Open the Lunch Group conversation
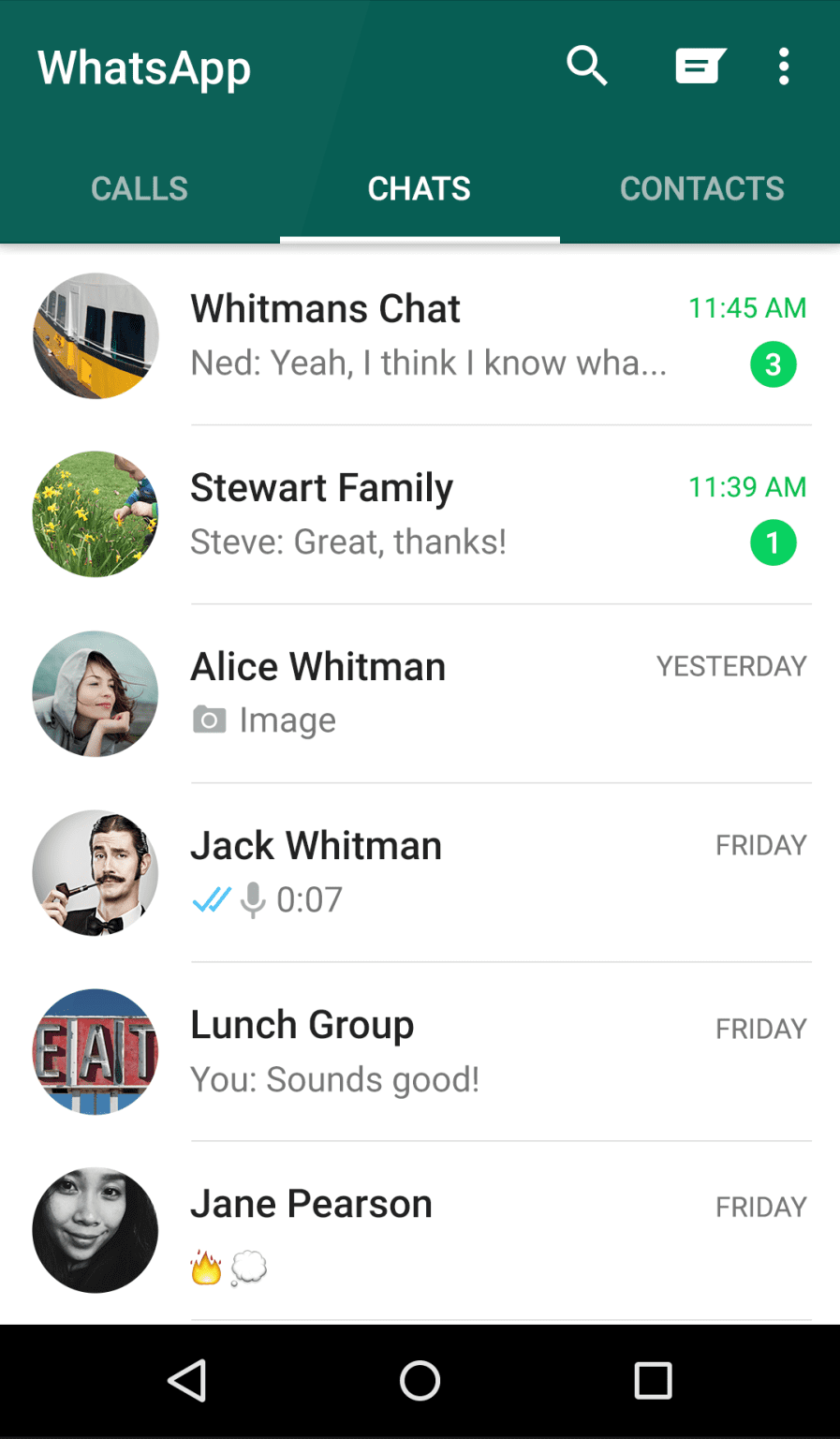The image size is (840, 1439). click(x=420, y=1051)
